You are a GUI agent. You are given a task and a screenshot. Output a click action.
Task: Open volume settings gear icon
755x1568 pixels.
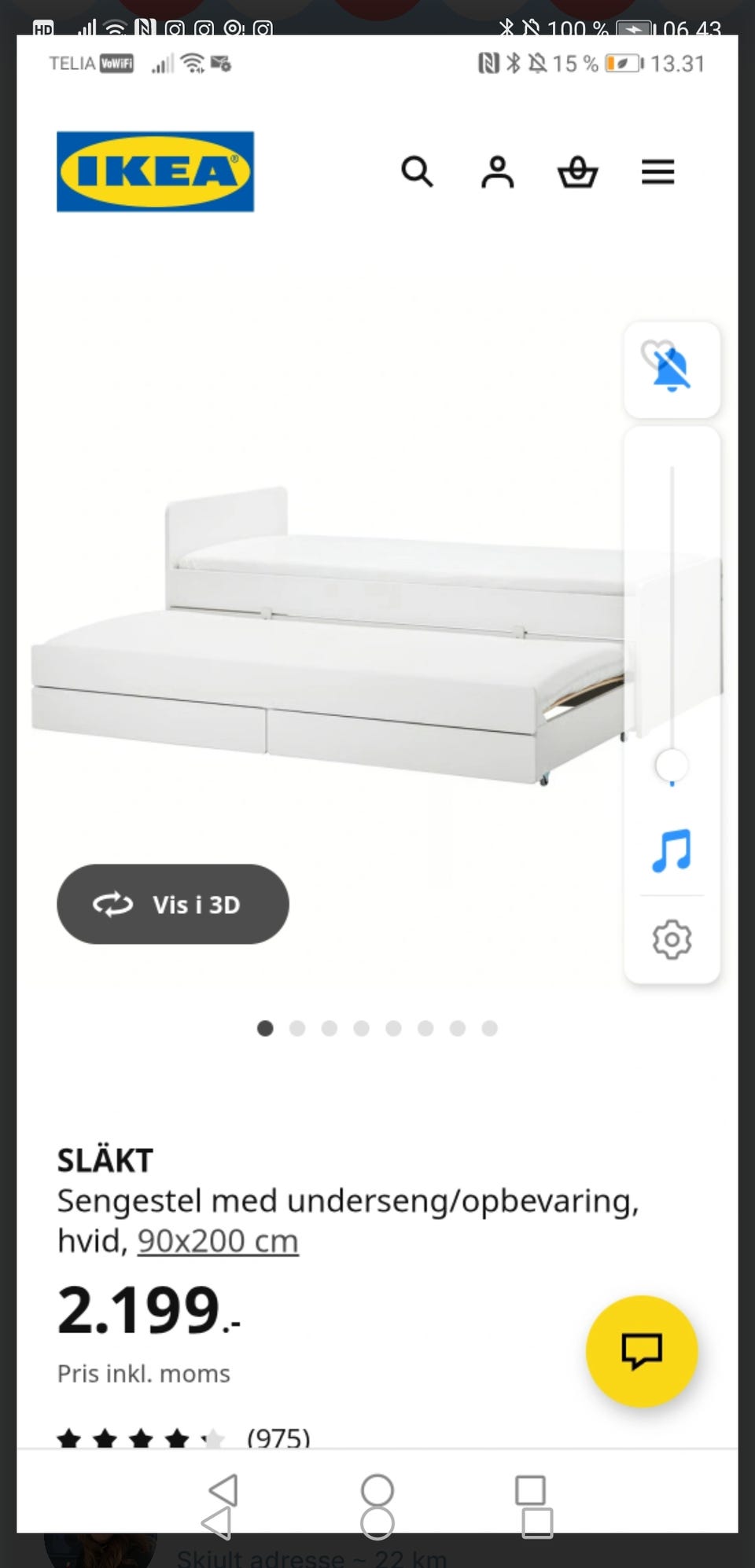point(672,939)
